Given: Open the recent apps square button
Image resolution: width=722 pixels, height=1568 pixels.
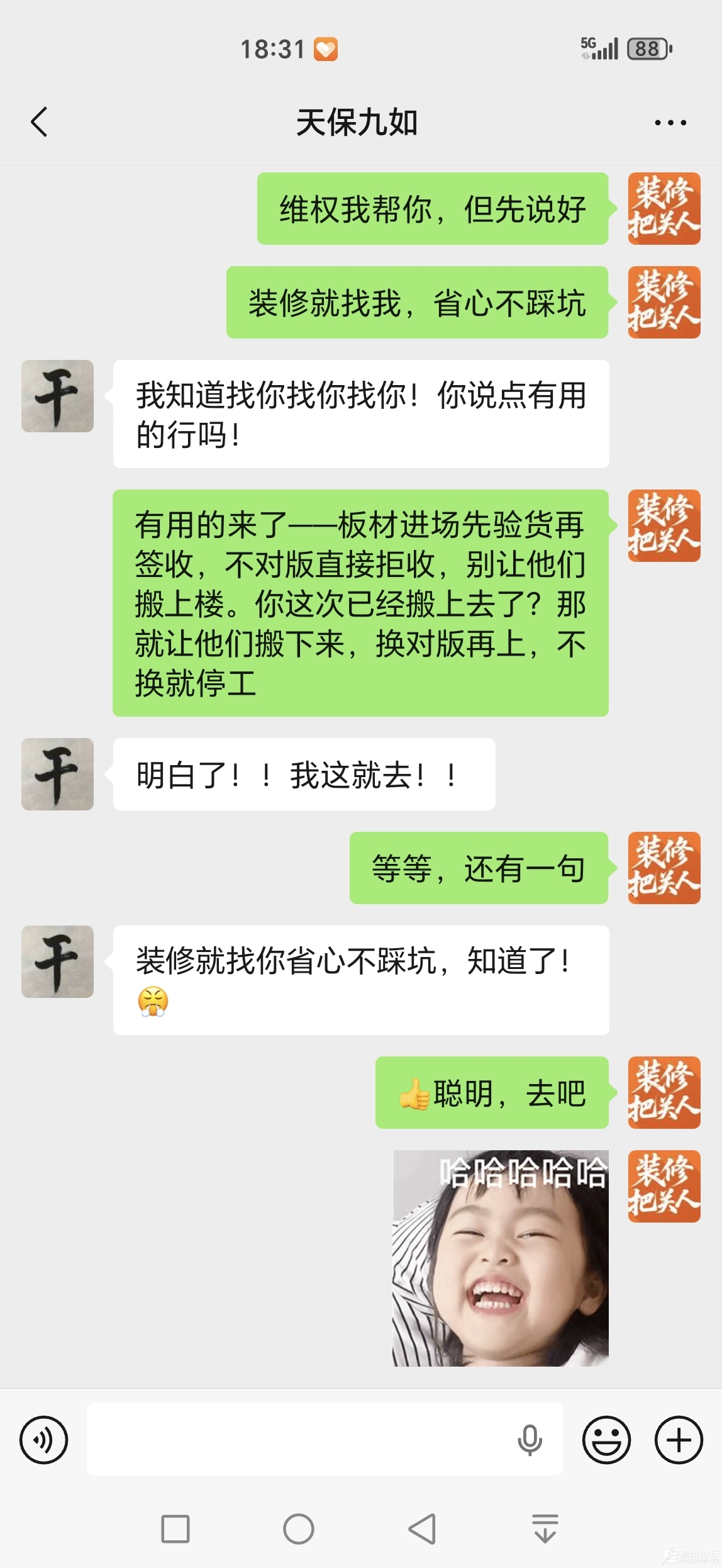Looking at the screenshot, I should click(x=175, y=1529).
